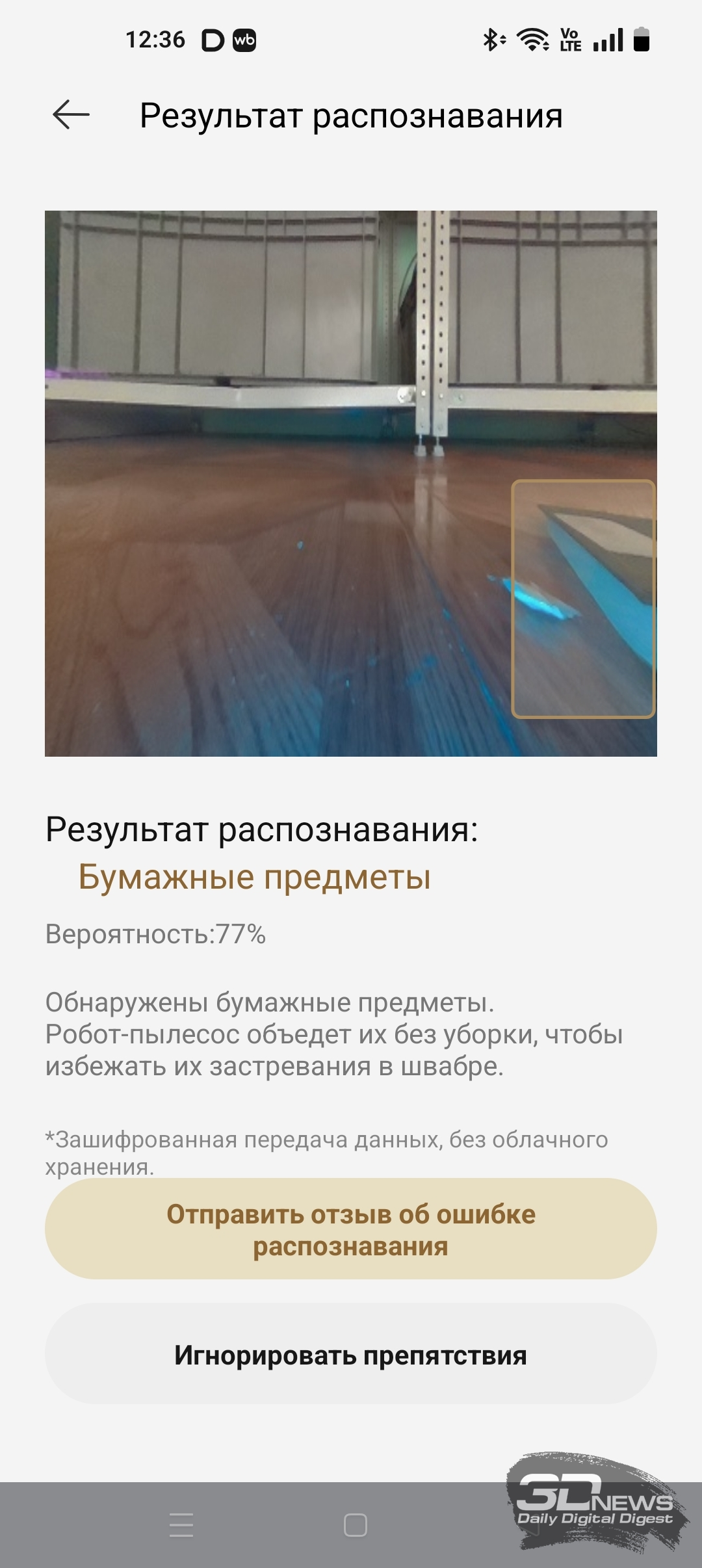Screen dimensions: 702x1568
Task: Select 'Игнорировать препятствия'
Action: click(x=350, y=1355)
